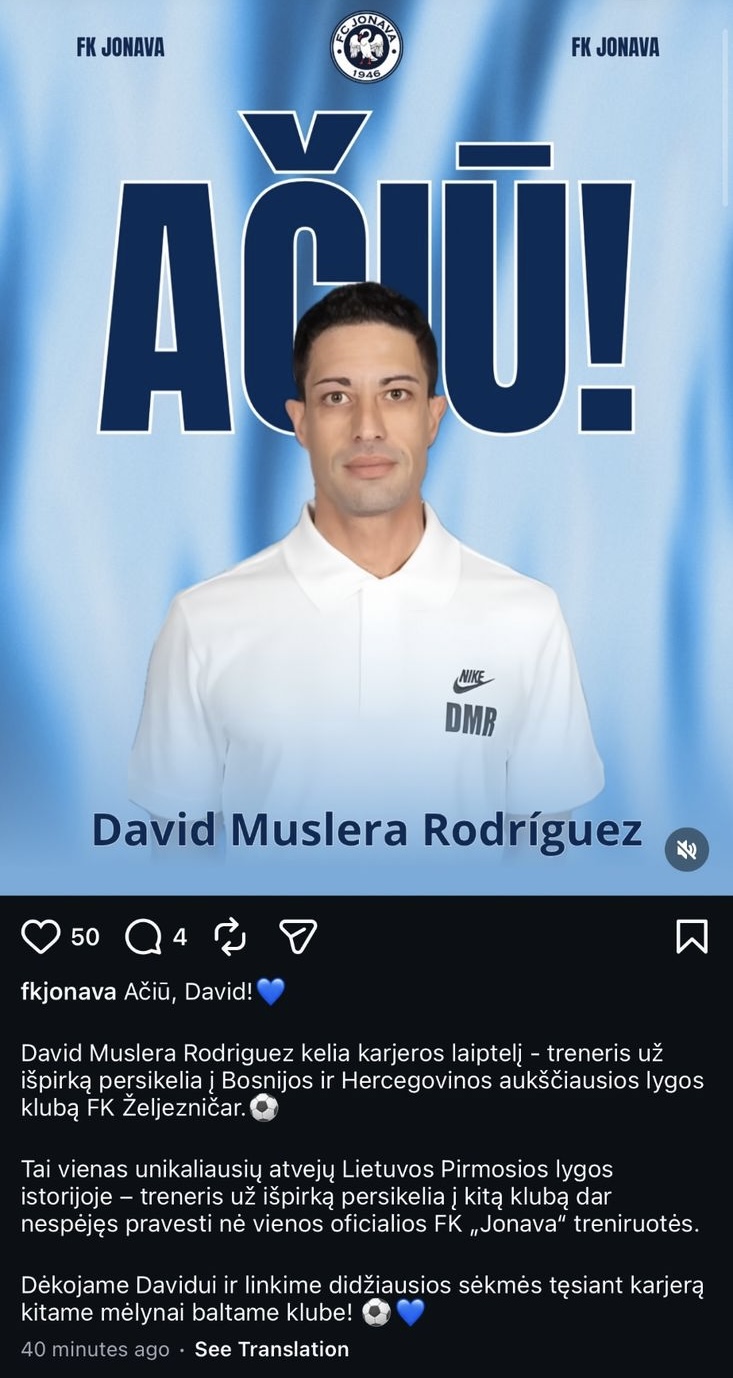Unmute the video sound

(687, 850)
